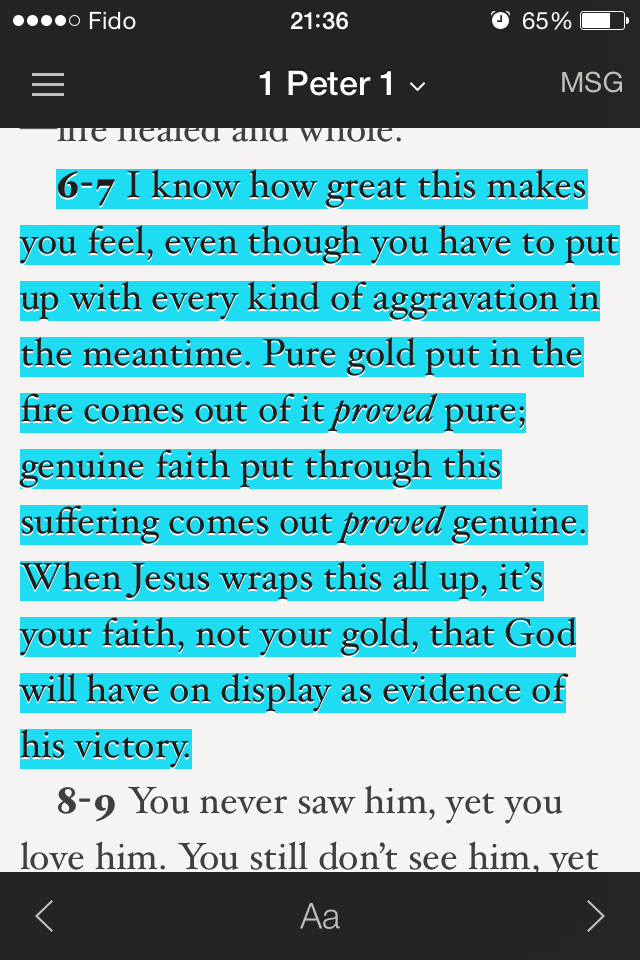Go to the next chapter arrow

(595, 916)
